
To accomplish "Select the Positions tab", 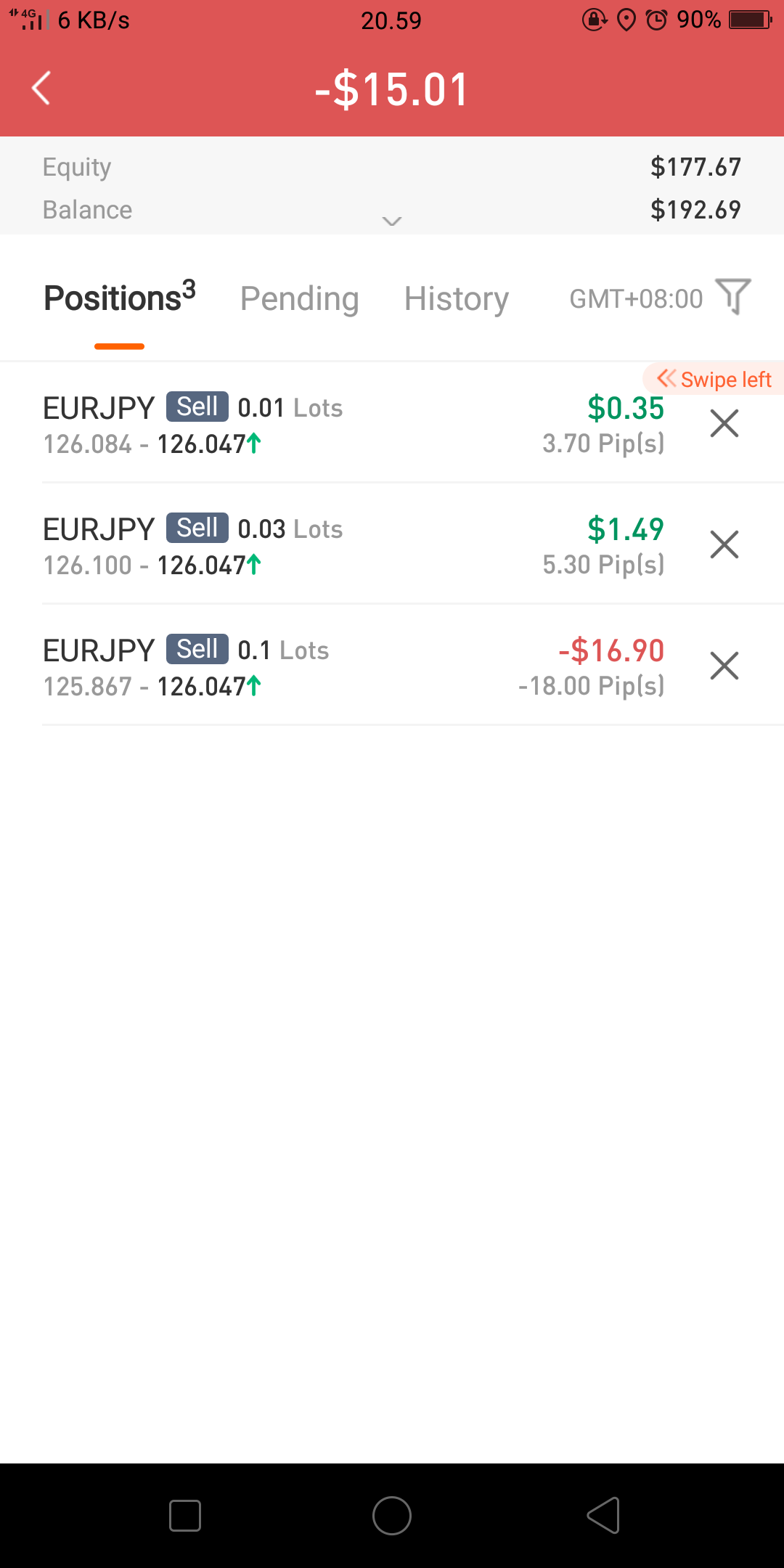I will [120, 298].
